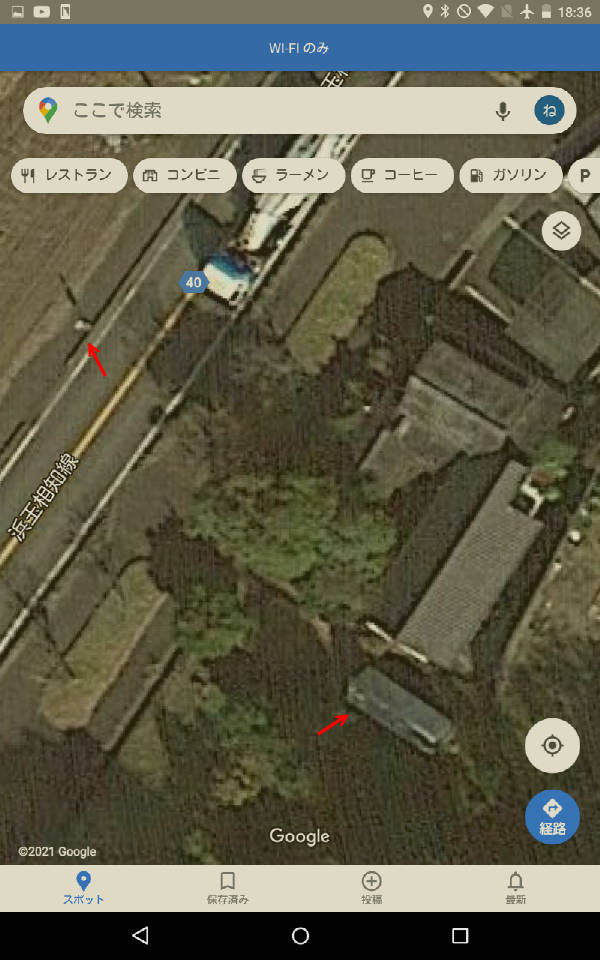This screenshot has width=600, height=960.
Task: Center map on my location
Action: click(552, 745)
